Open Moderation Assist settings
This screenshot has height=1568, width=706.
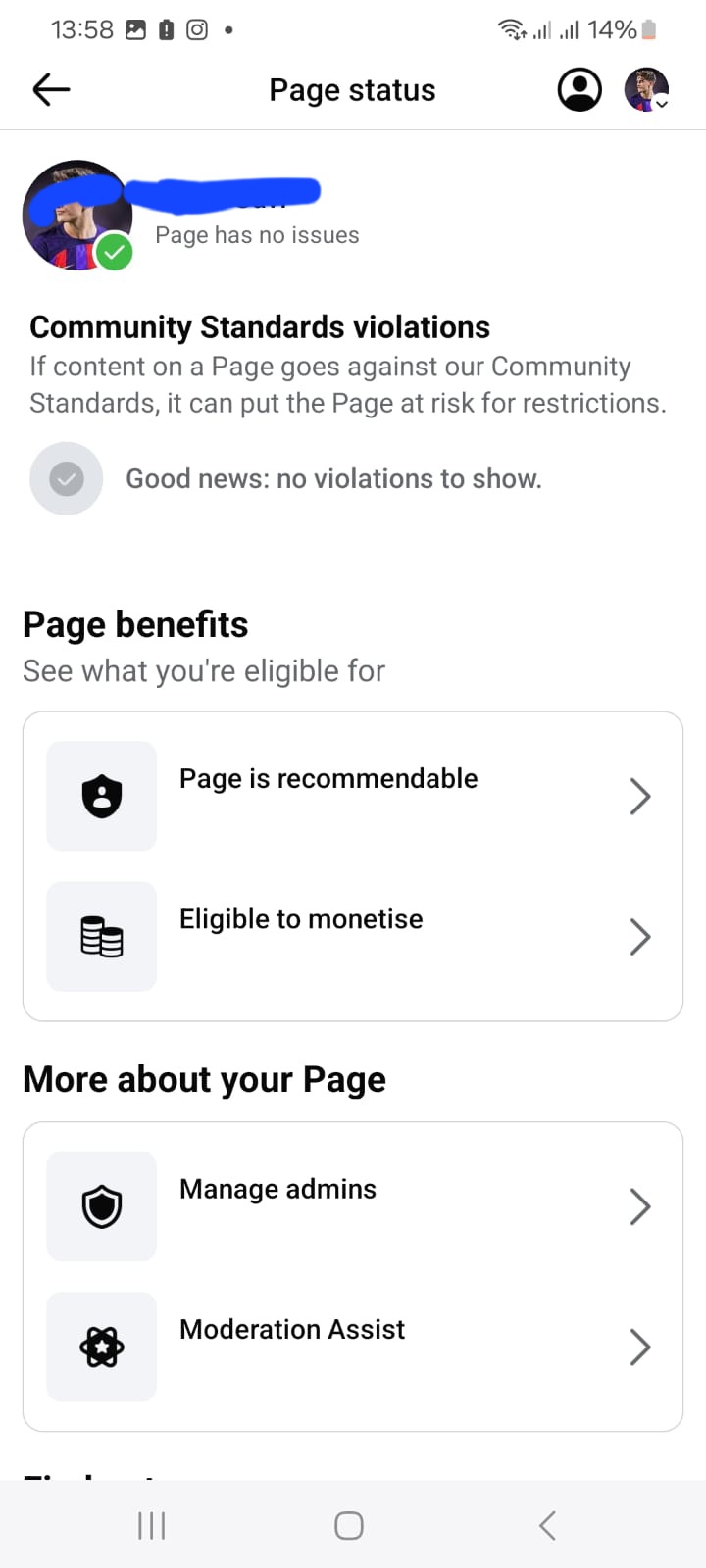click(x=353, y=1347)
